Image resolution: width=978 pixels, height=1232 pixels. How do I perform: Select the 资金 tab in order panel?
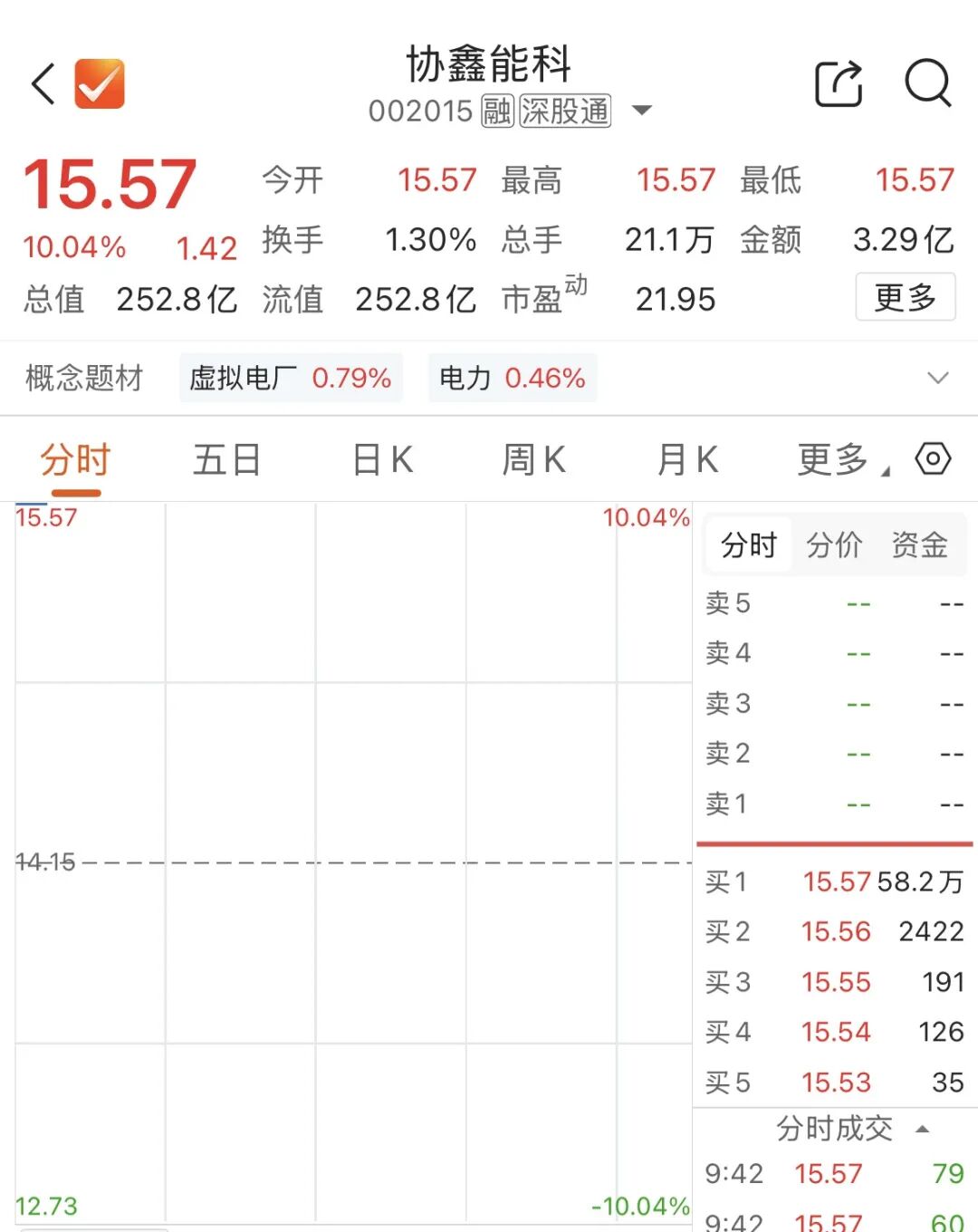(x=919, y=544)
